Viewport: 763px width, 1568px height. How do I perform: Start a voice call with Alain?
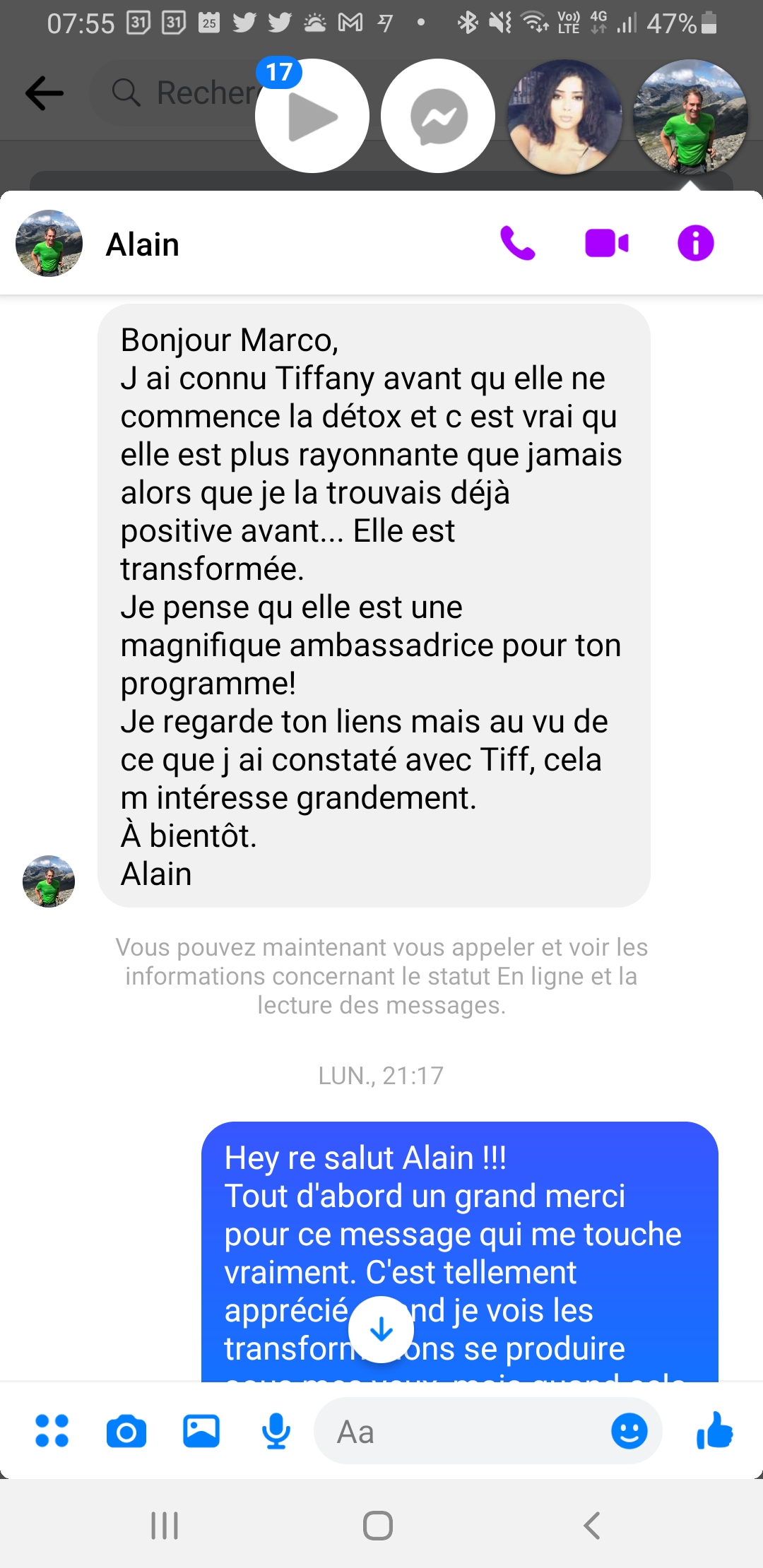tap(517, 244)
